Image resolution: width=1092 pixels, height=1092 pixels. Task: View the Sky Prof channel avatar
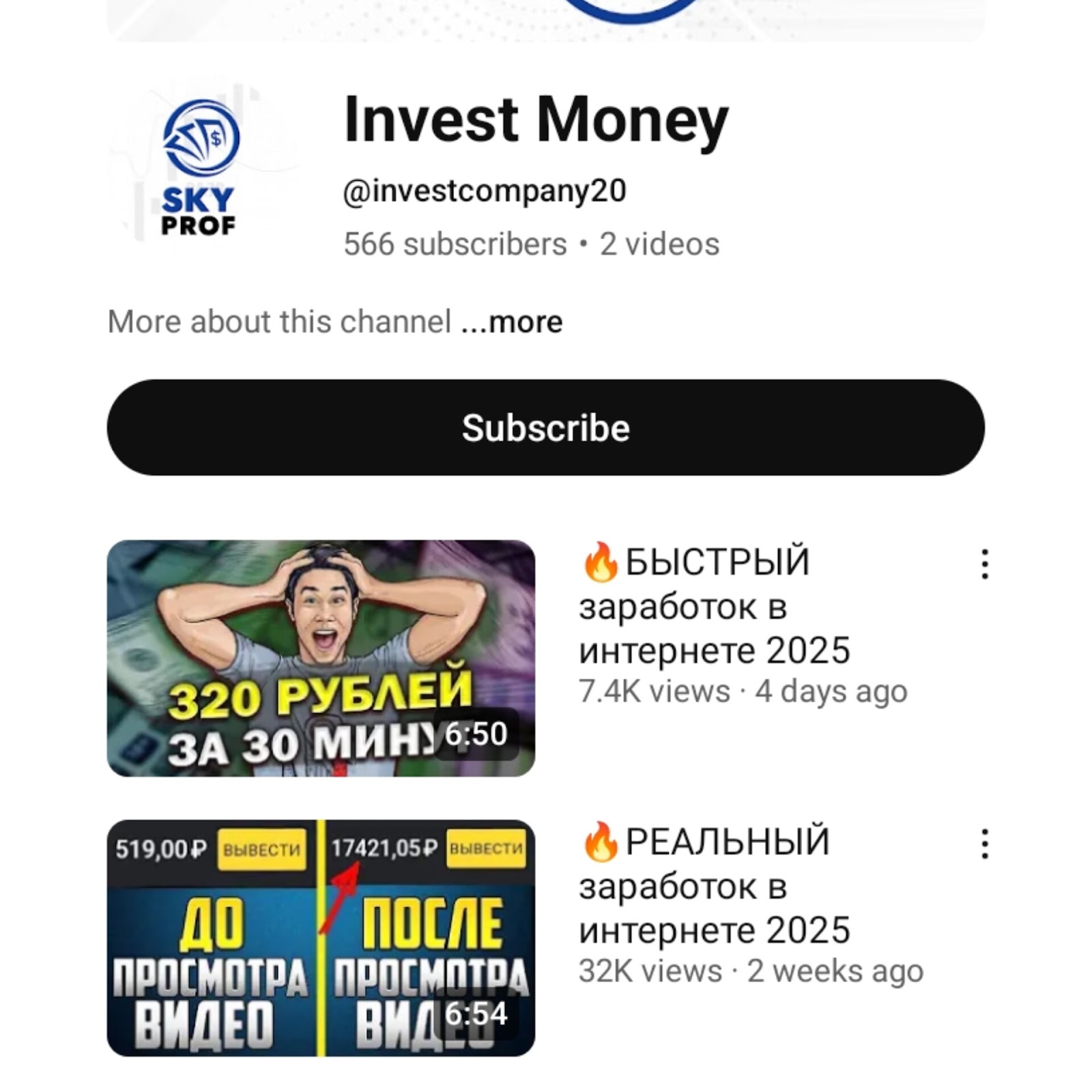tap(200, 167)
